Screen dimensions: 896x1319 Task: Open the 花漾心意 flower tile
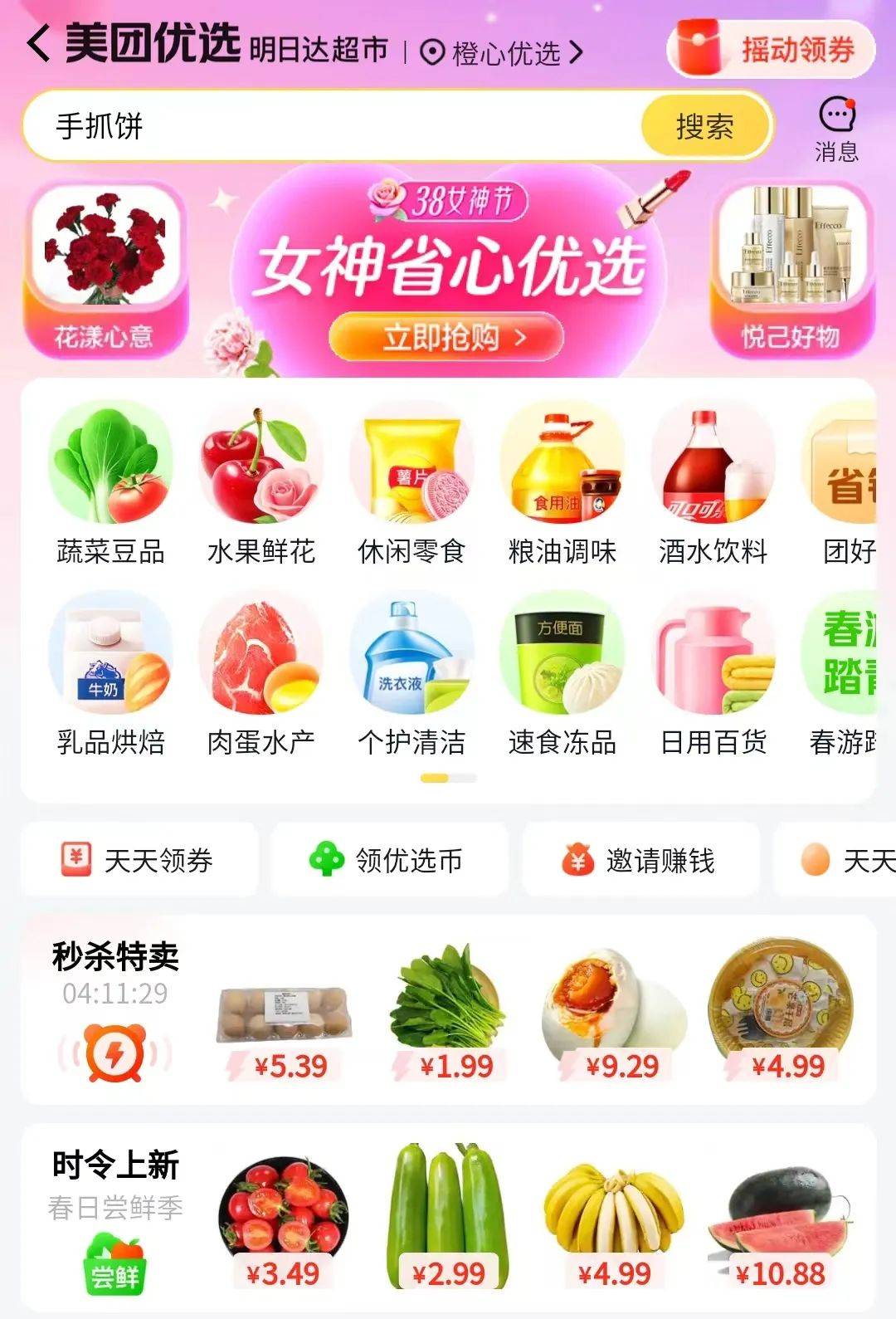point(105,269)
